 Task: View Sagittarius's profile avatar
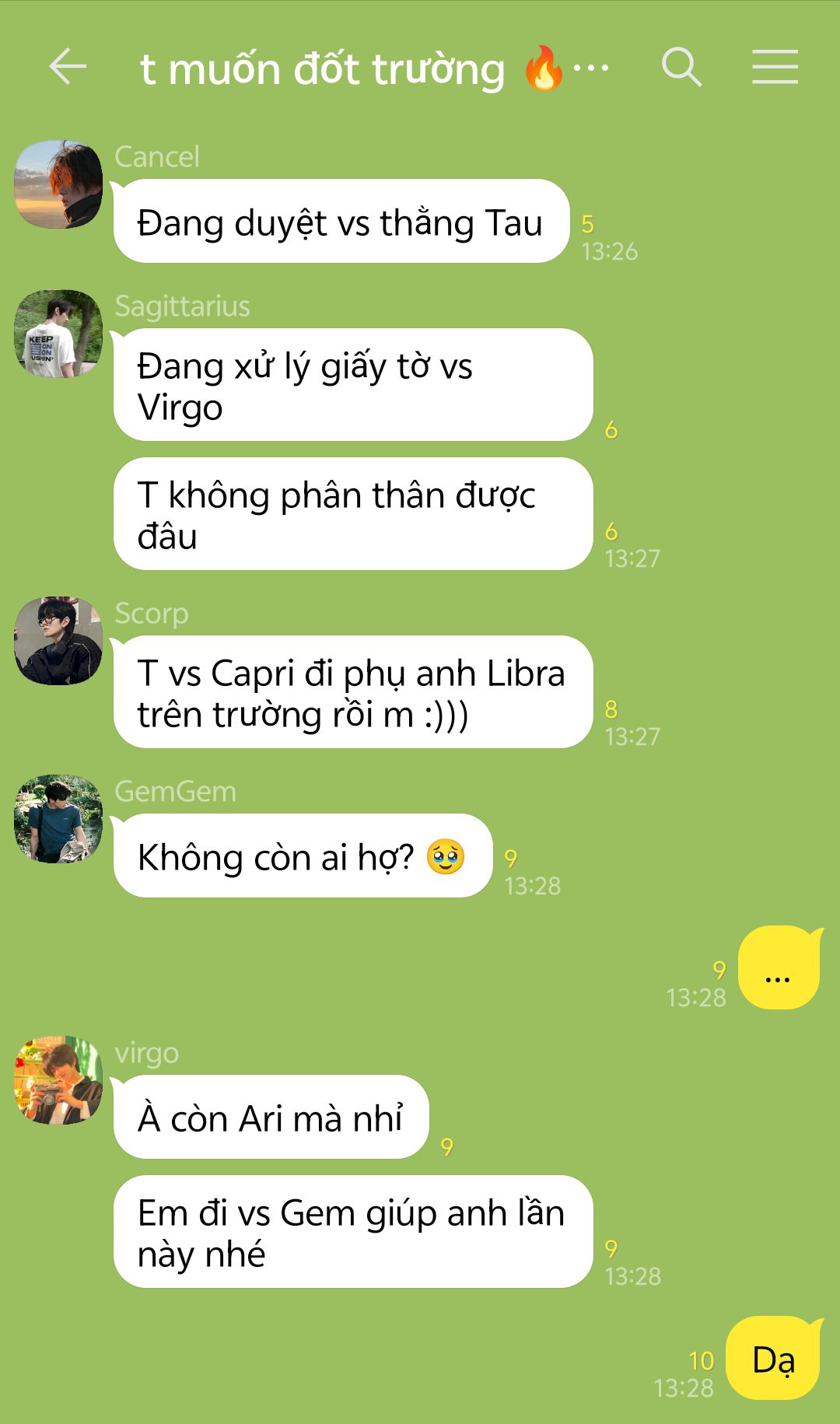[x=58, y=334]
